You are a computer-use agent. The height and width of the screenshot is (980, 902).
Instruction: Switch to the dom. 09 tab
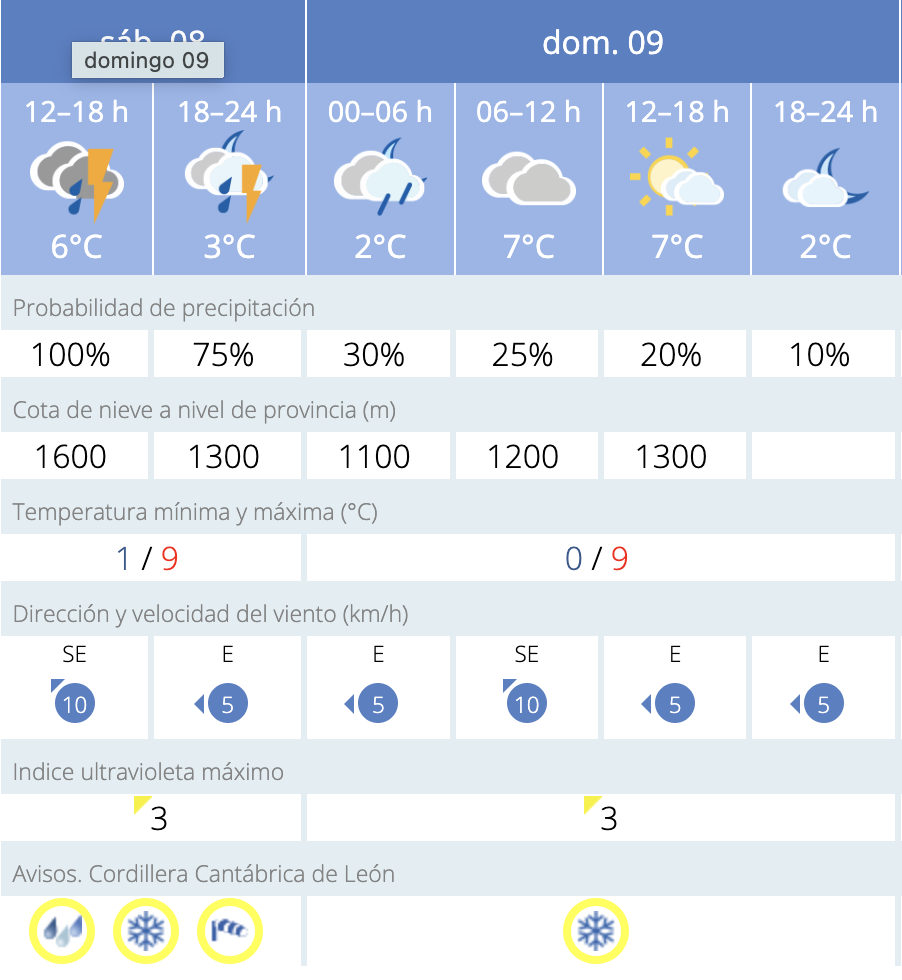click(x=603, y=43)
